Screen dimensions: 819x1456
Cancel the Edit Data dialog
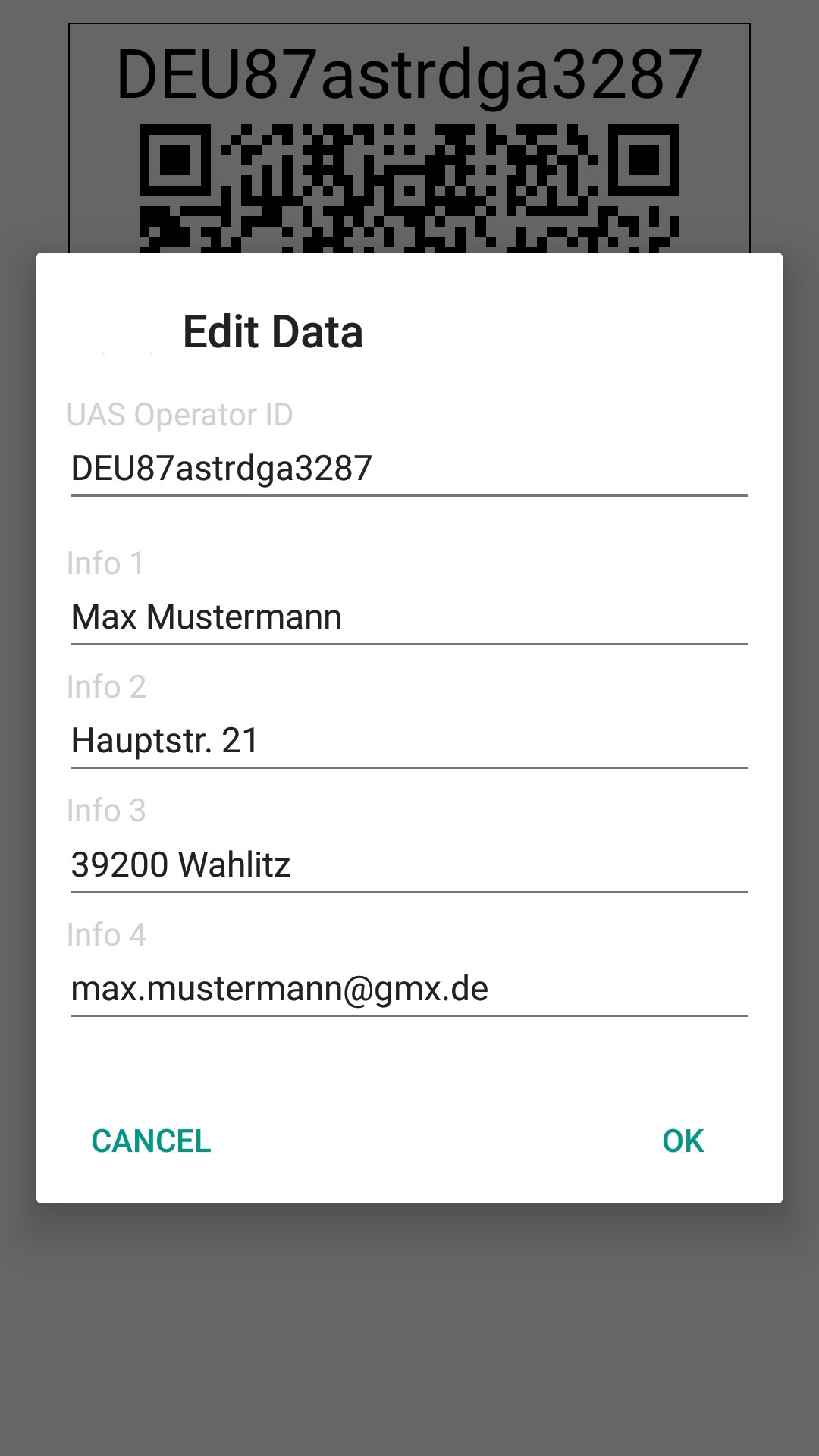point(151,1141)
